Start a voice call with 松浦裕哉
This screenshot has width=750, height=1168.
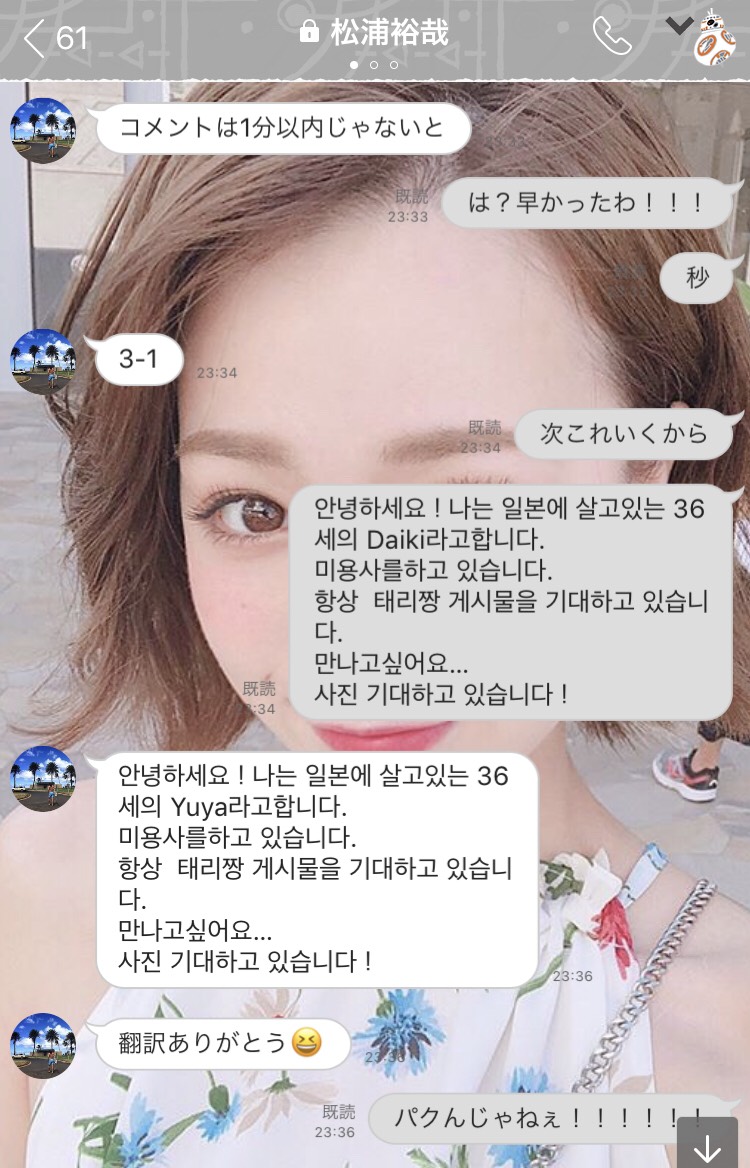(x=612, y=36)
